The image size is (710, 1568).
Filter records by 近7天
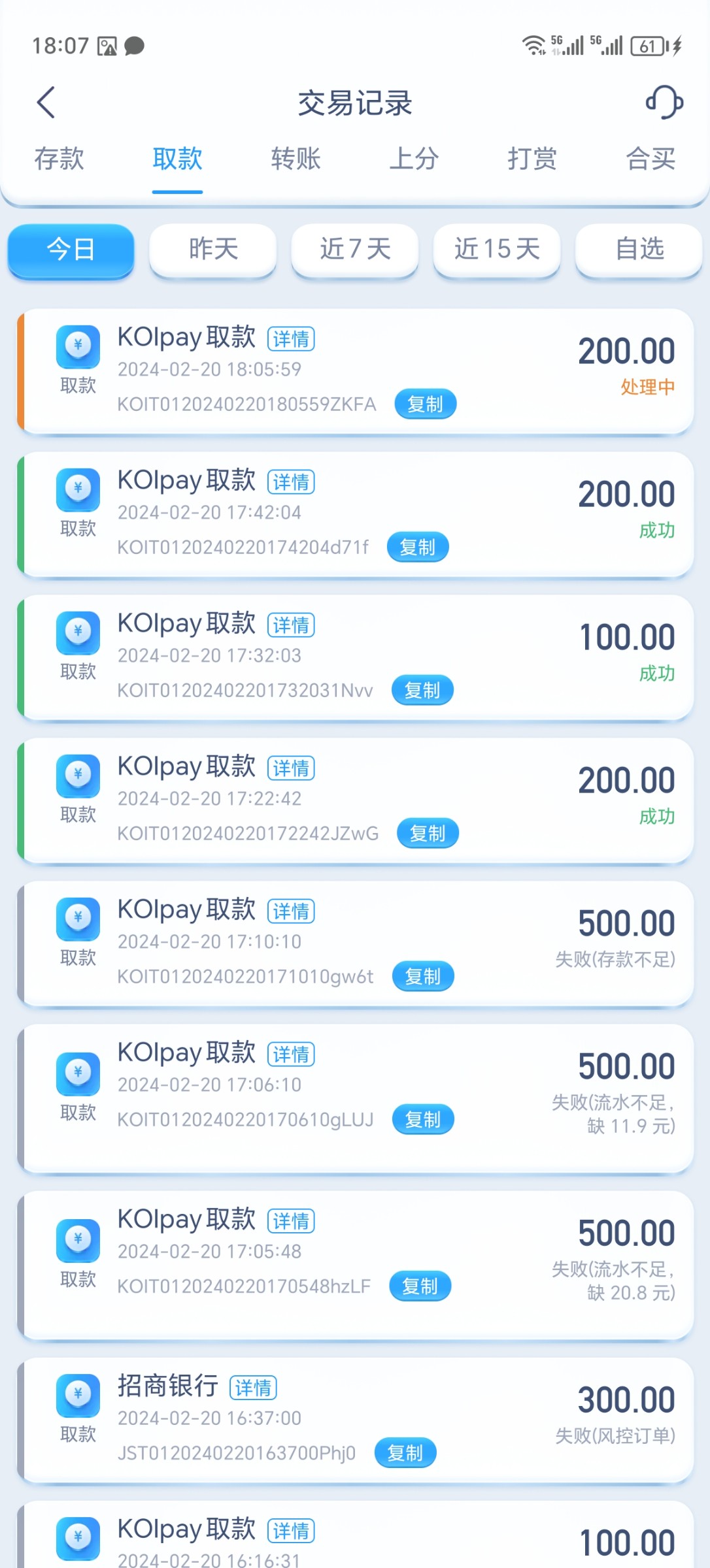pos(355,249)
